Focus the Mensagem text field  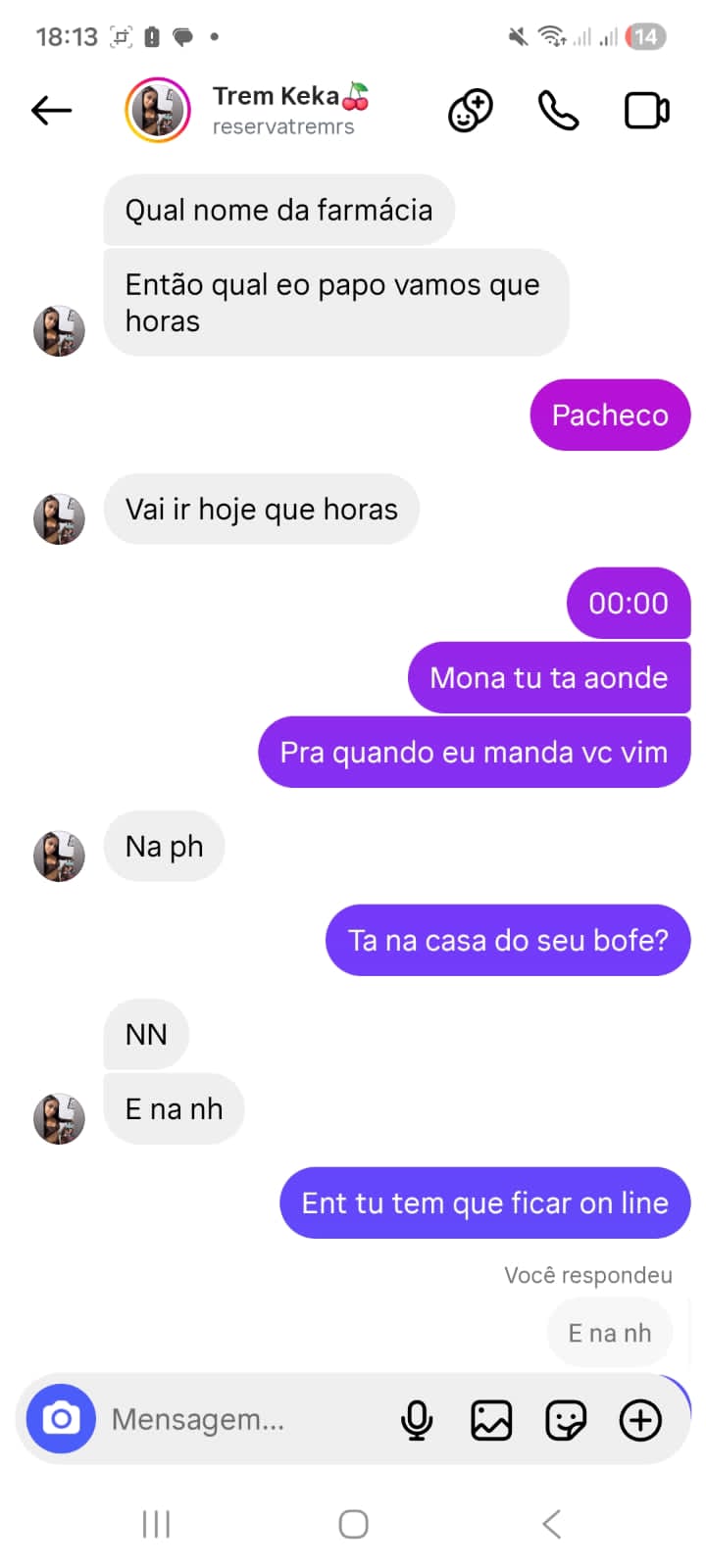tap(235, 1419)
